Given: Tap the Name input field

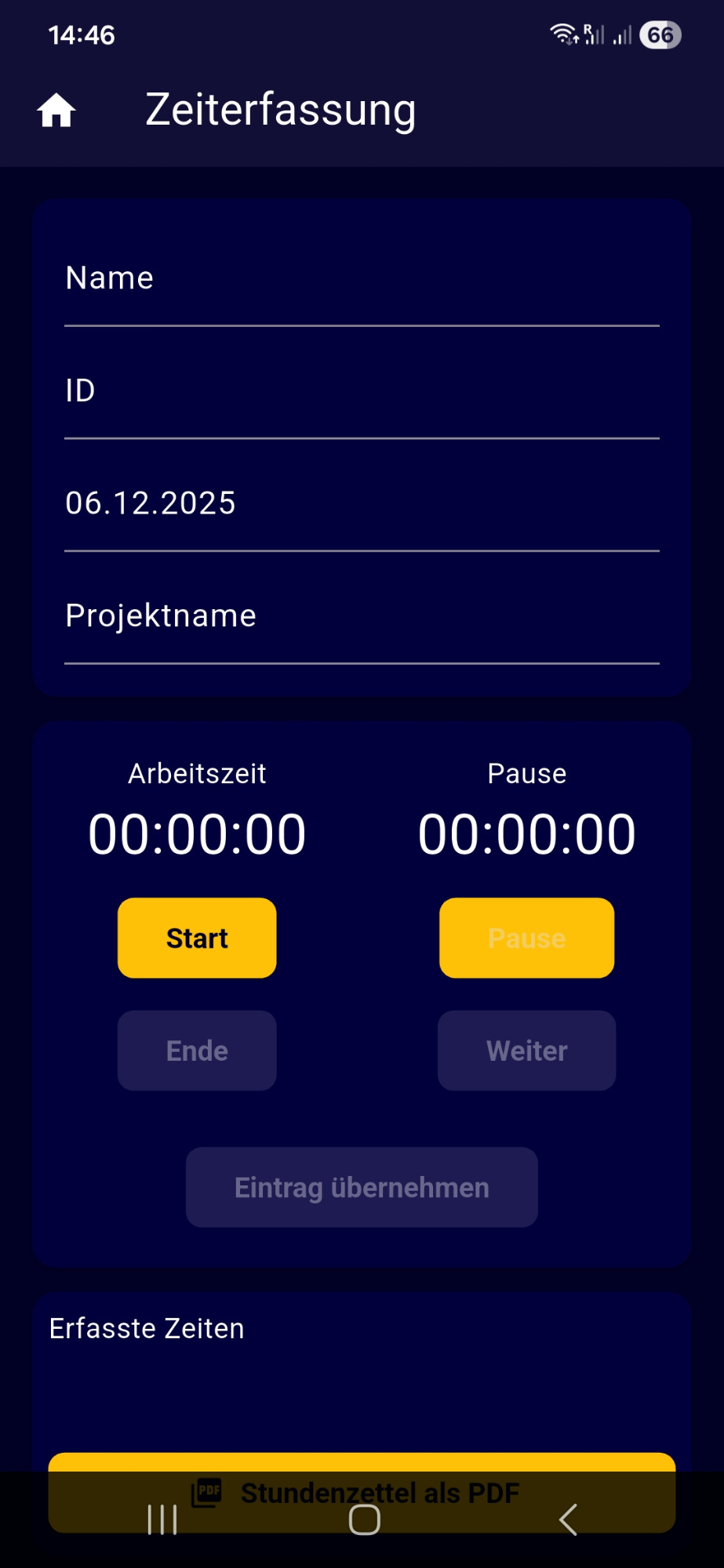Looking at the screenshot, I should 362,279.
